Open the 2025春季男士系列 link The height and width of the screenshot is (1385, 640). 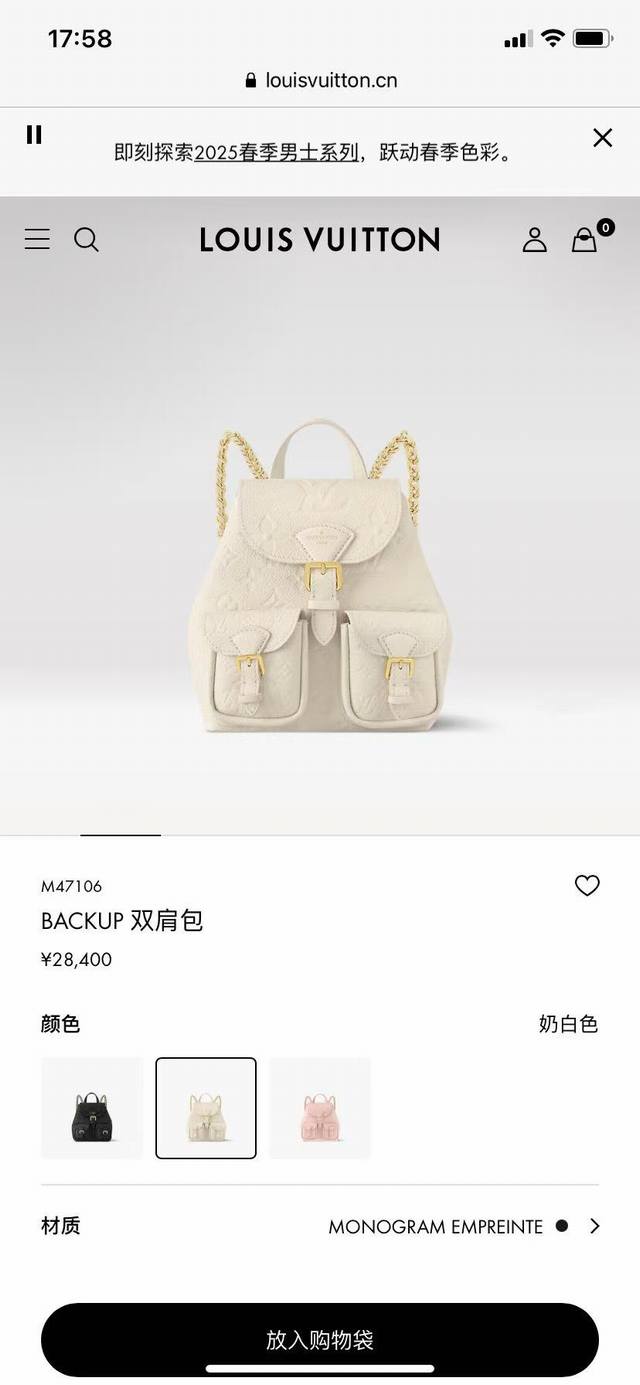(x=276, y=153)
